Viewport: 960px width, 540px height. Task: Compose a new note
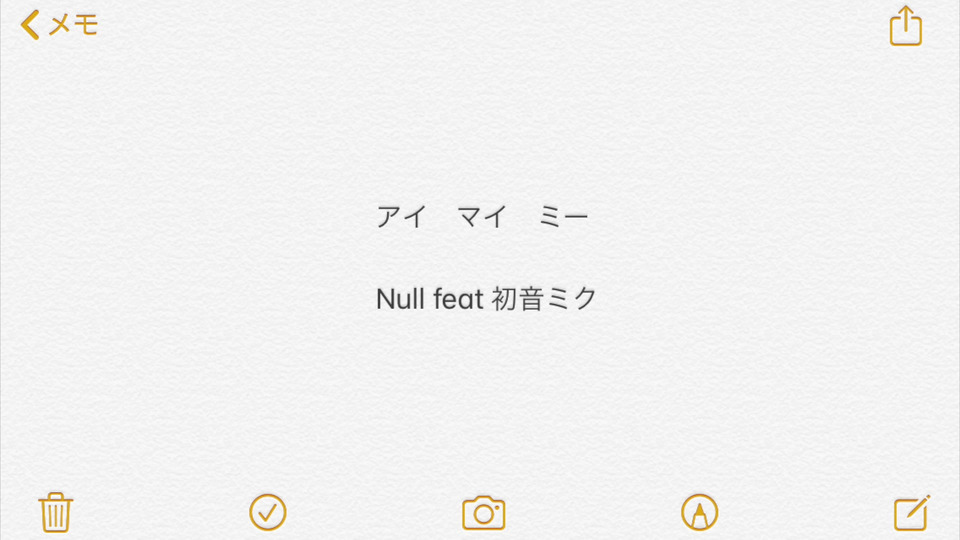click(911, 513)
